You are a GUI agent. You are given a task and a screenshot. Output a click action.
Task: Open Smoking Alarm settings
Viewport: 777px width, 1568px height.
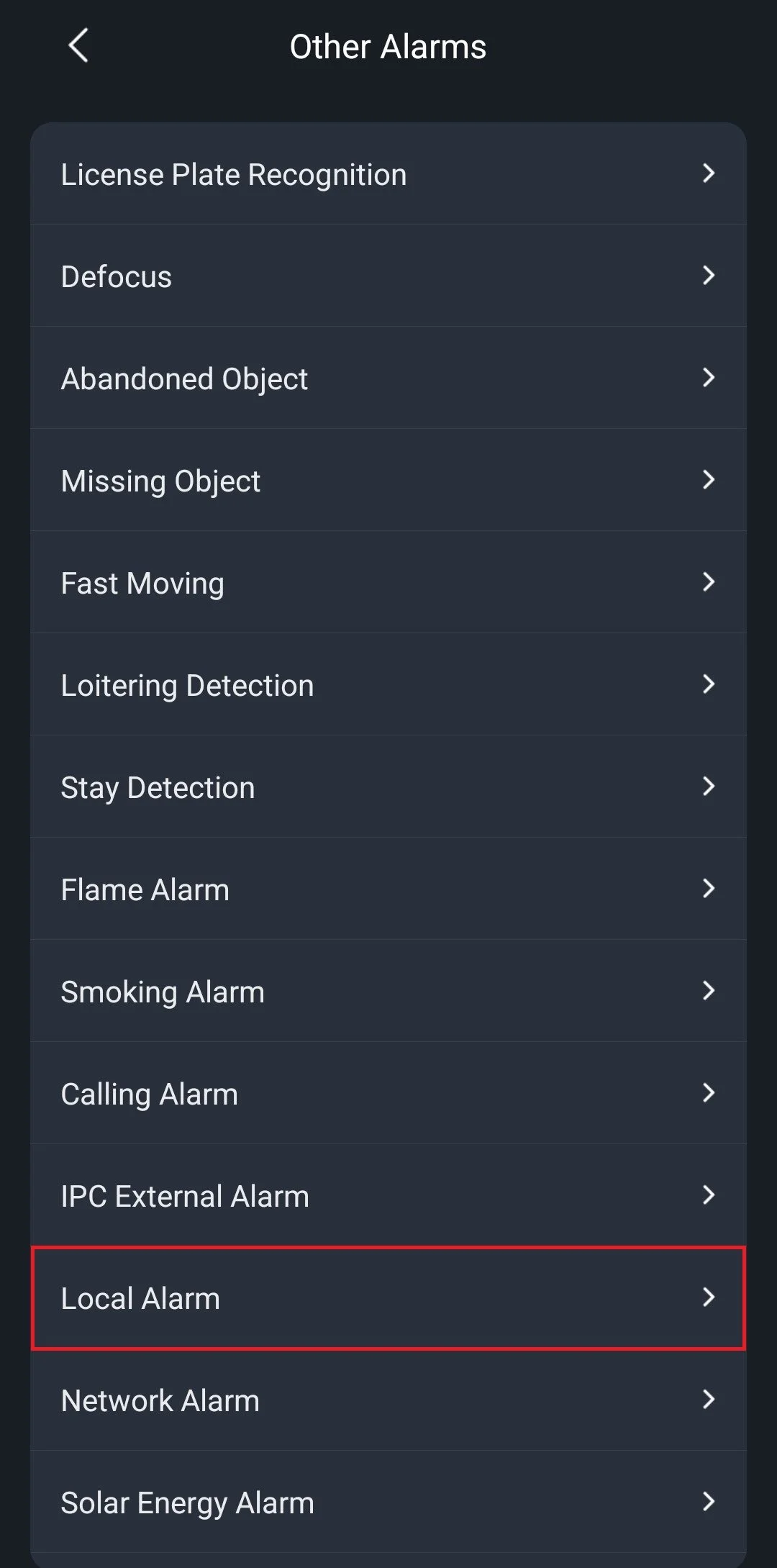point(388,991)
